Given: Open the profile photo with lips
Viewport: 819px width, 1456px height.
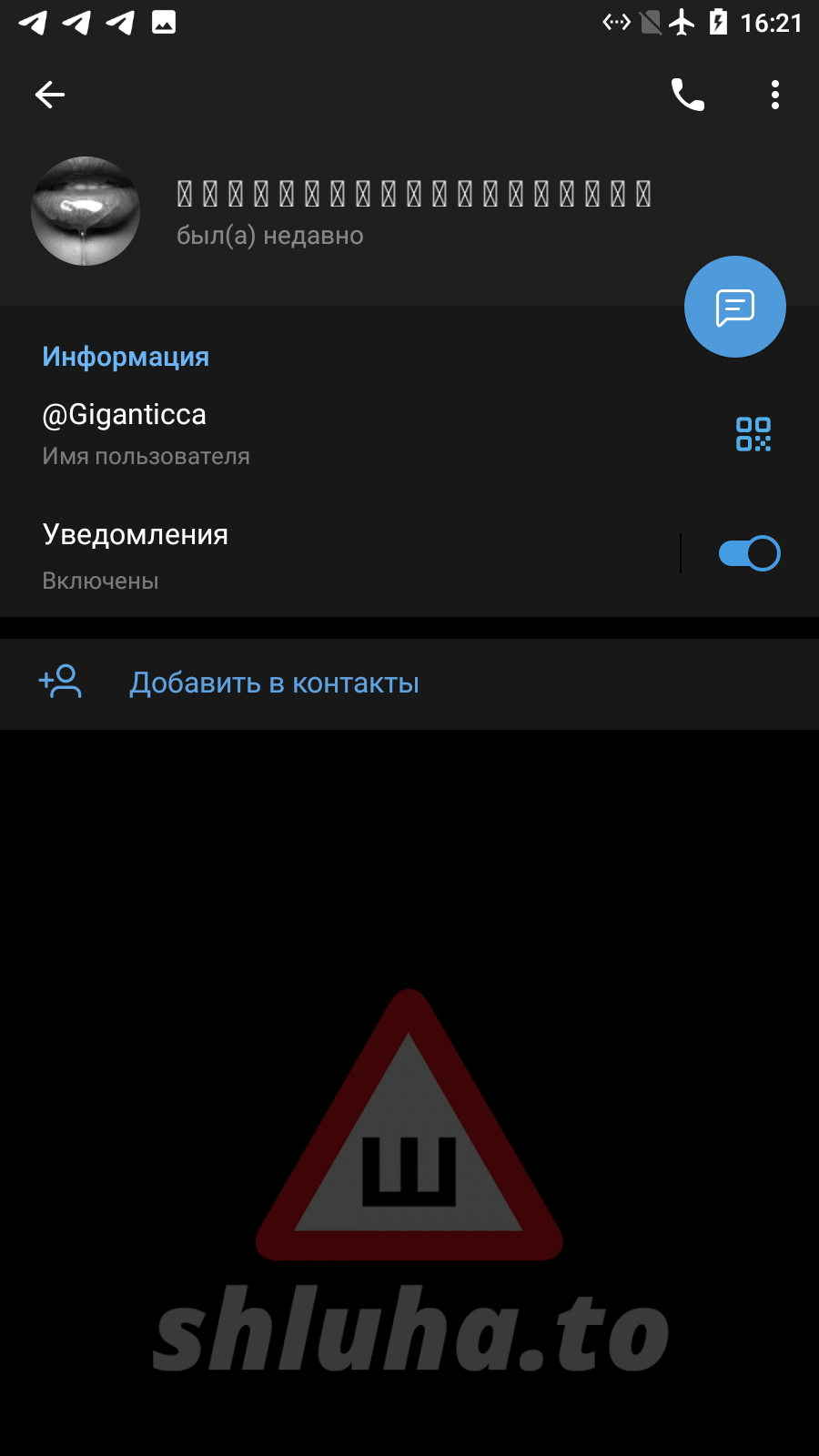Looking at the screenshot, I should pyautogui.click(x=86, y=211).
